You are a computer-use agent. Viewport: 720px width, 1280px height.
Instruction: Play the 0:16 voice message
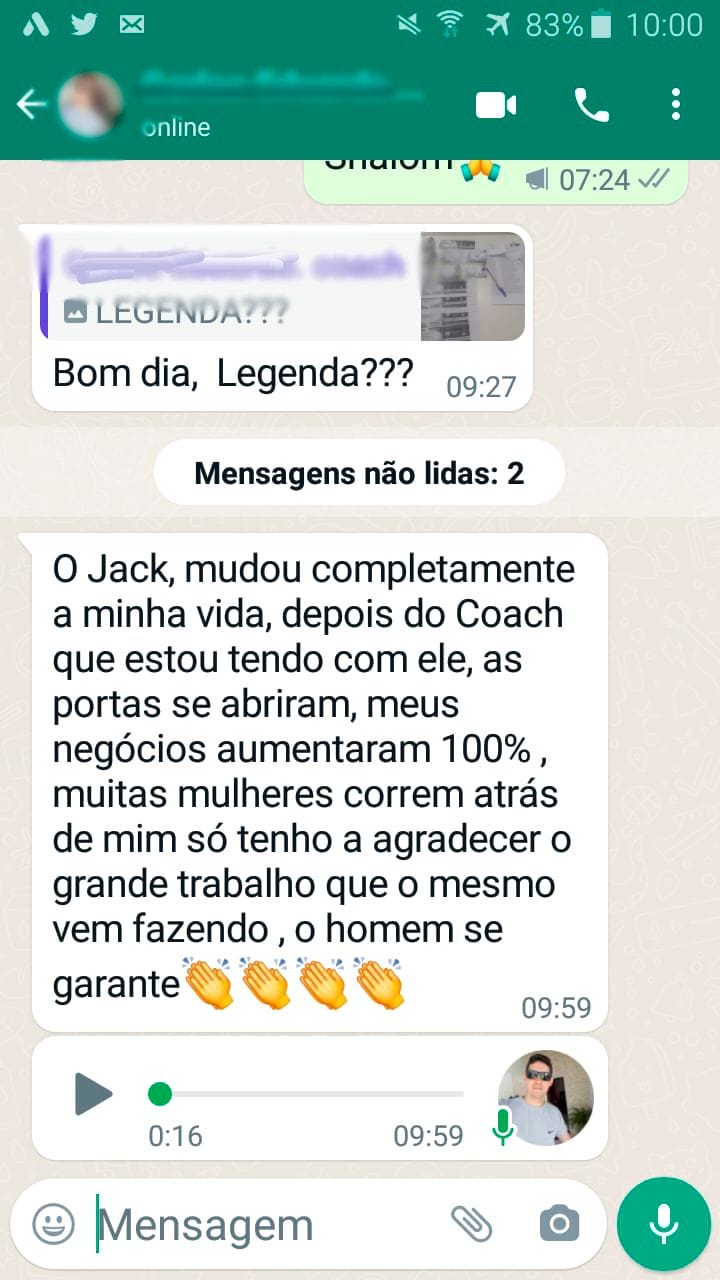(94, 1094)
